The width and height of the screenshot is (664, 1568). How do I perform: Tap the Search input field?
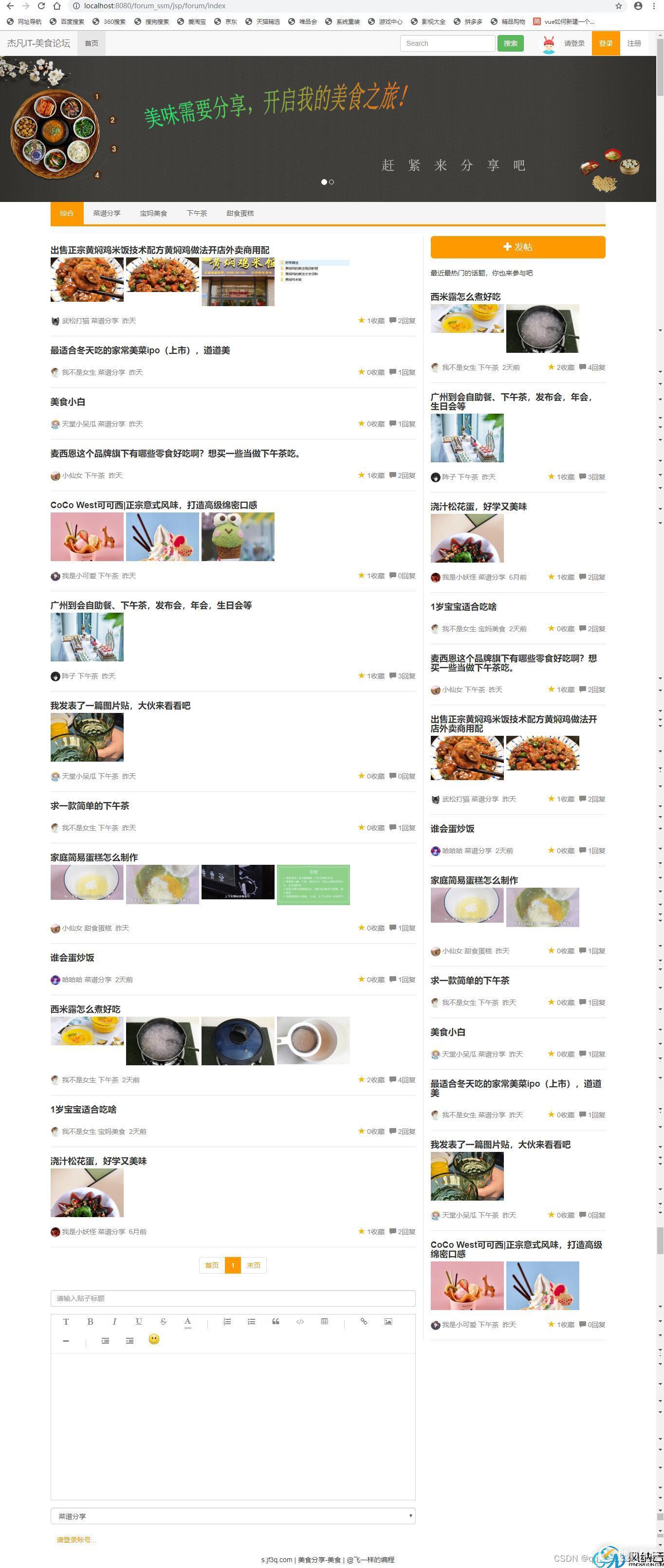pos(447,43)
